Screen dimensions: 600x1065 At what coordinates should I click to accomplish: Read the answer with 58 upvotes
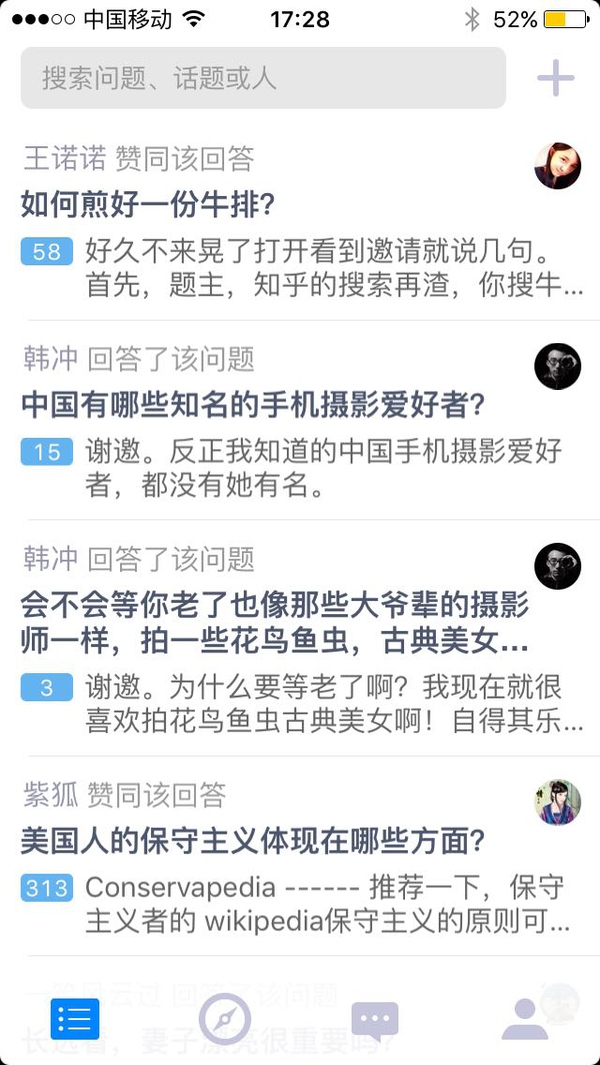coord(334,268)
